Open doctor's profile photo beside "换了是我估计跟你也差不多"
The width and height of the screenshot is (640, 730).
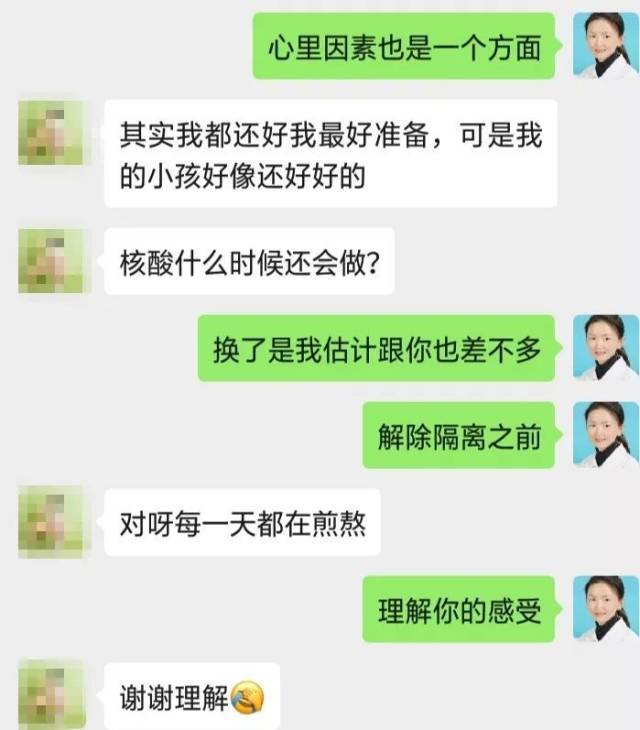tap(605, 347)
